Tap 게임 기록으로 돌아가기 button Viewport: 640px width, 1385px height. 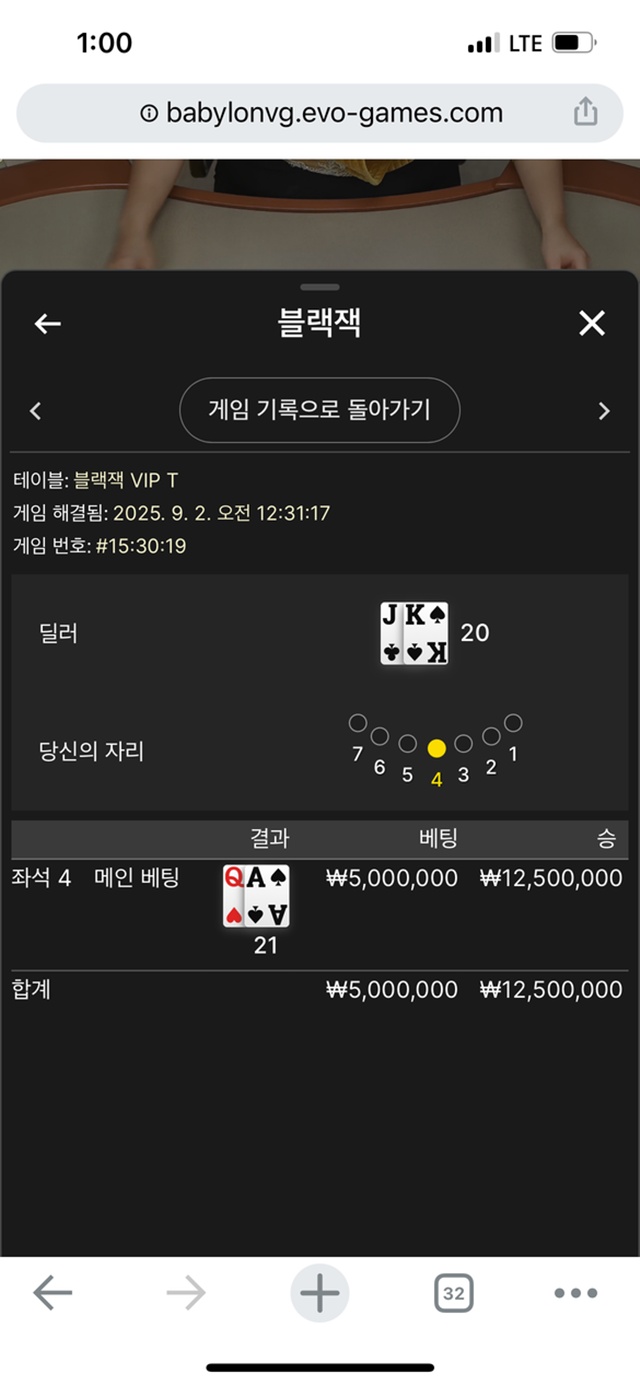point(319,410)
